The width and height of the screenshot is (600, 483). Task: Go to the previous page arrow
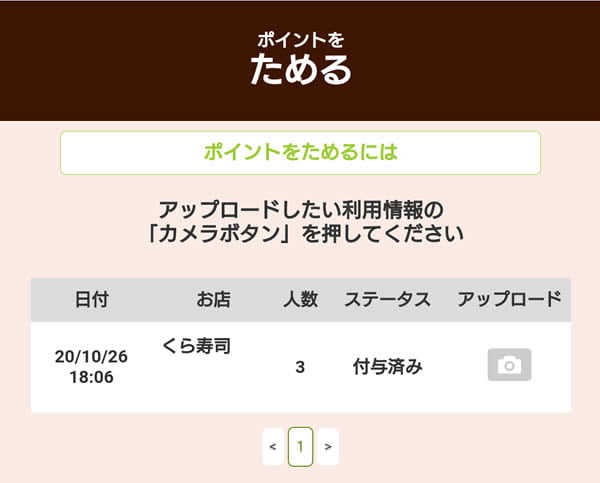pyautogui.click(x=273, y=446)
